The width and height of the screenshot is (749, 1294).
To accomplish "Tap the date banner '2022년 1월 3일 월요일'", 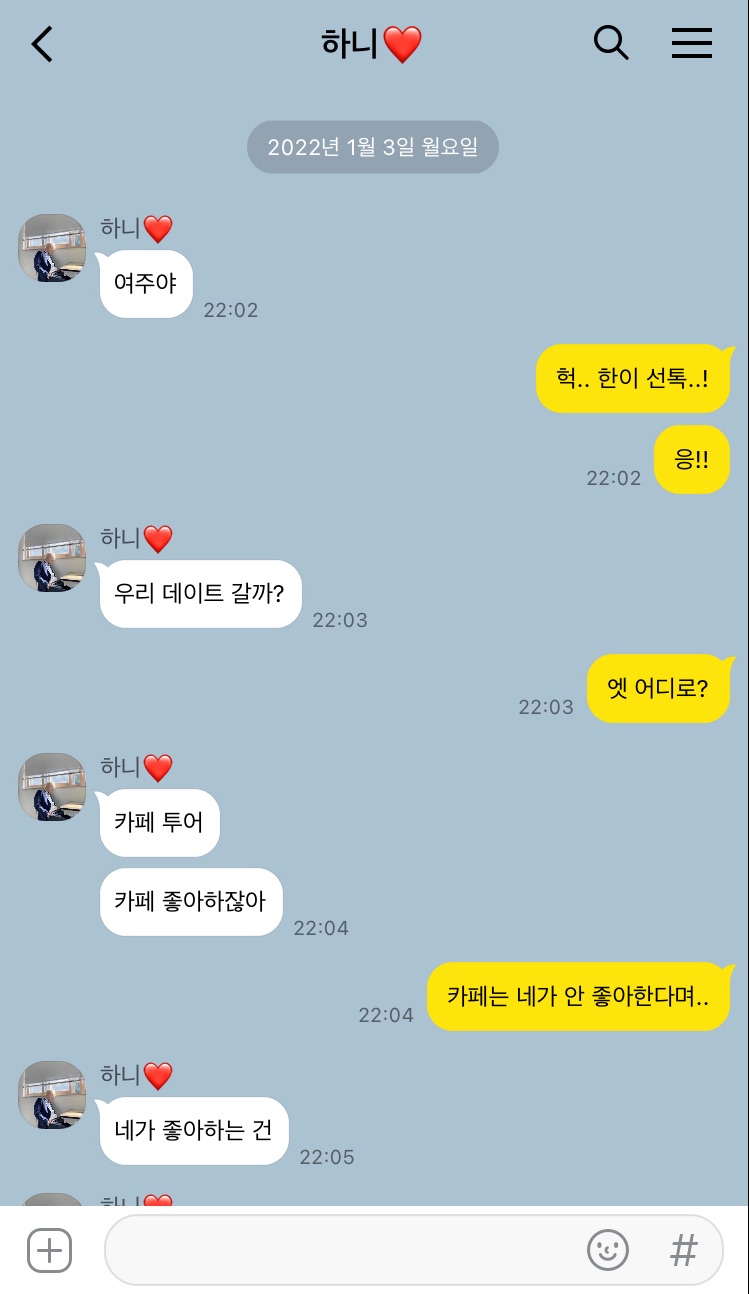I will point(372,146).
